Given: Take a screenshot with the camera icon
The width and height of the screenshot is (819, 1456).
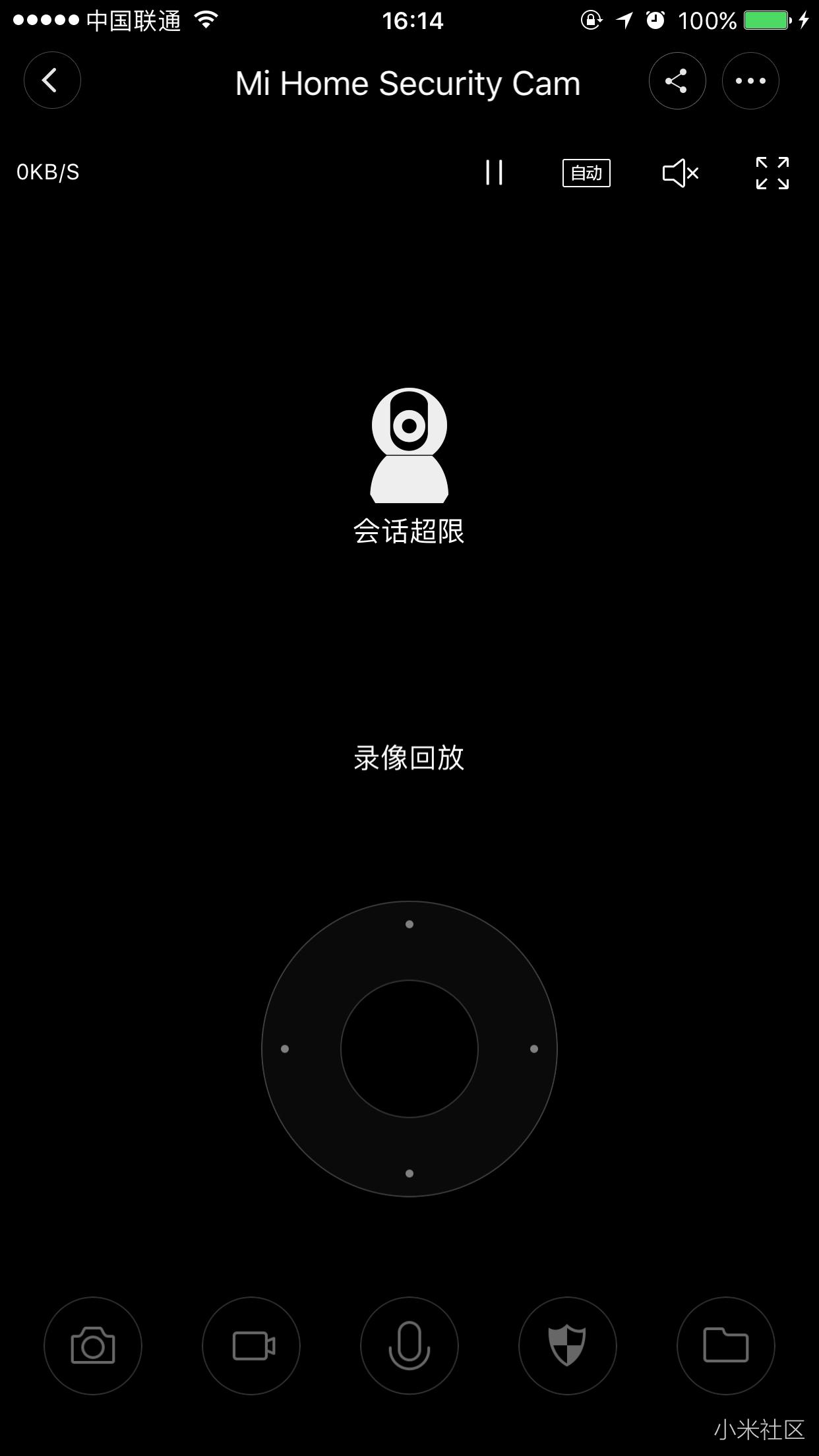Looking at the screenshot, I should pos(92,1346).
